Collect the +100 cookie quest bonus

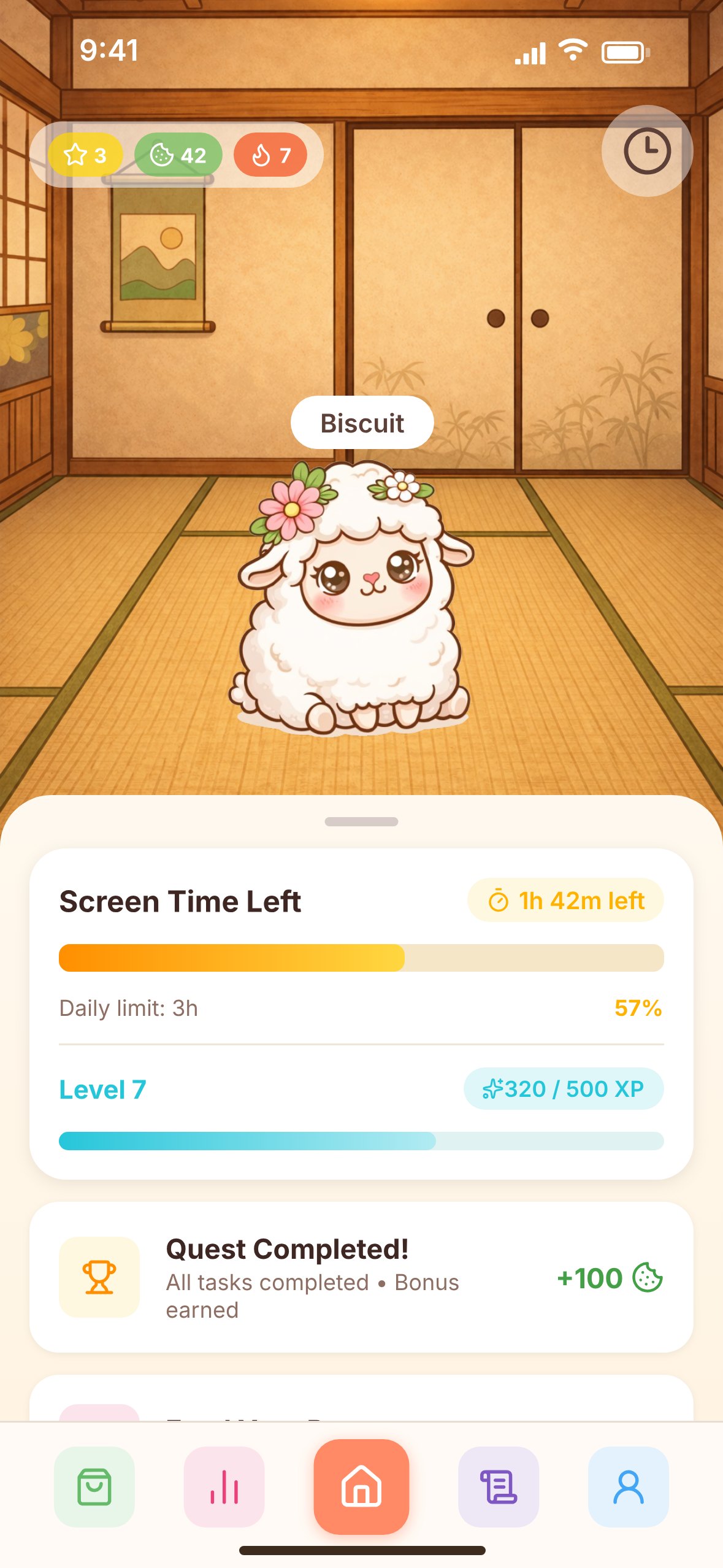610,1278
